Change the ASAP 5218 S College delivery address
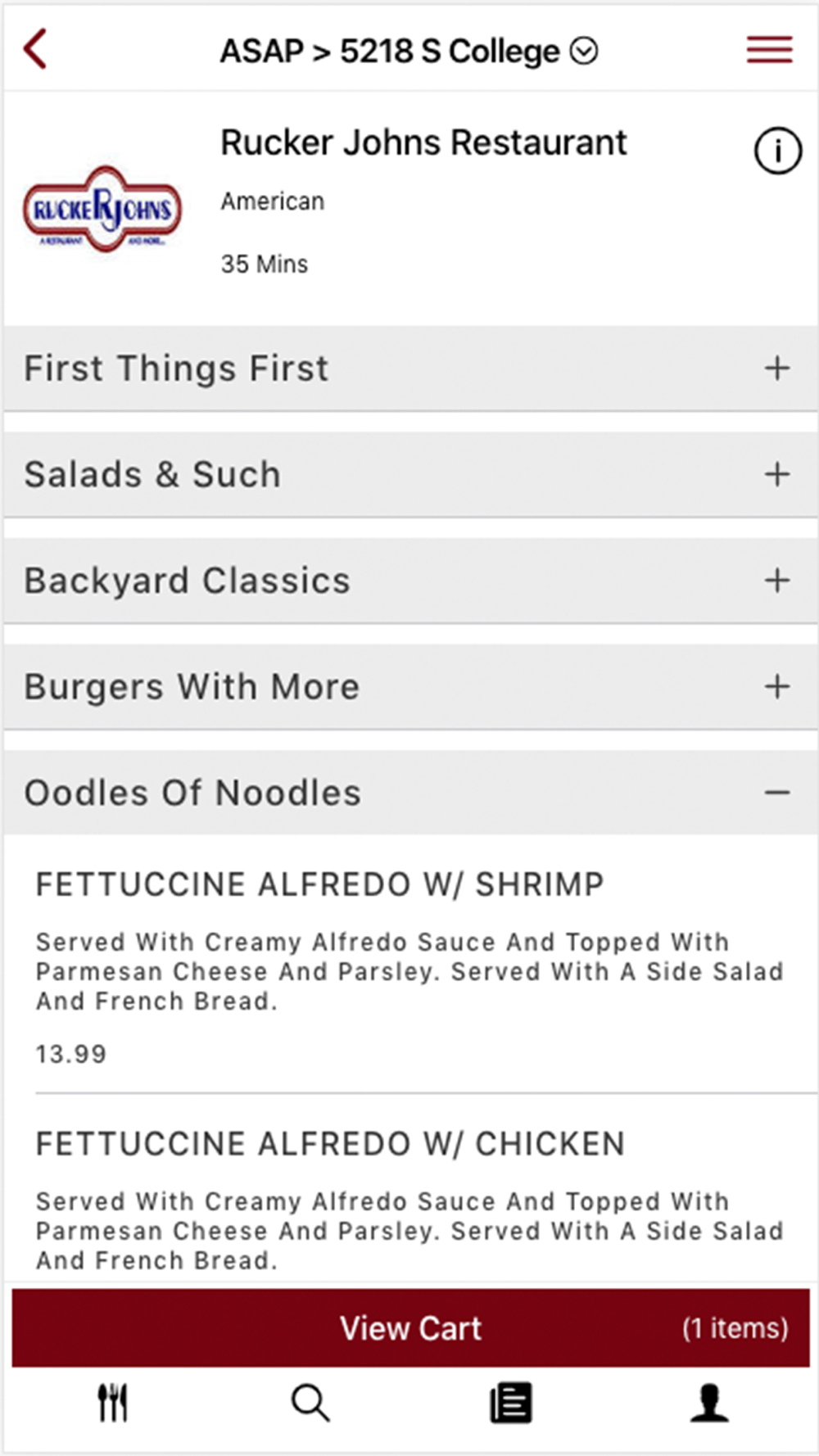 pyautogui.click(x=409, y=51)
